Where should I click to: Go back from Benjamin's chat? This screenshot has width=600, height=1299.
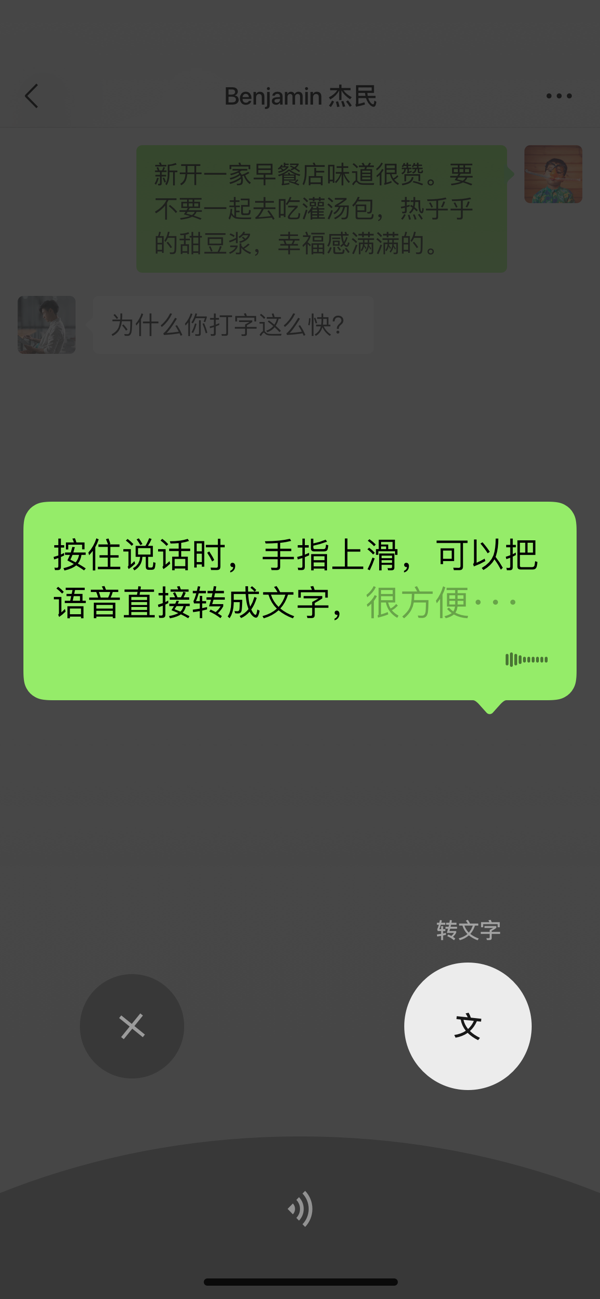pyautogui.click(x=32, y=96)
